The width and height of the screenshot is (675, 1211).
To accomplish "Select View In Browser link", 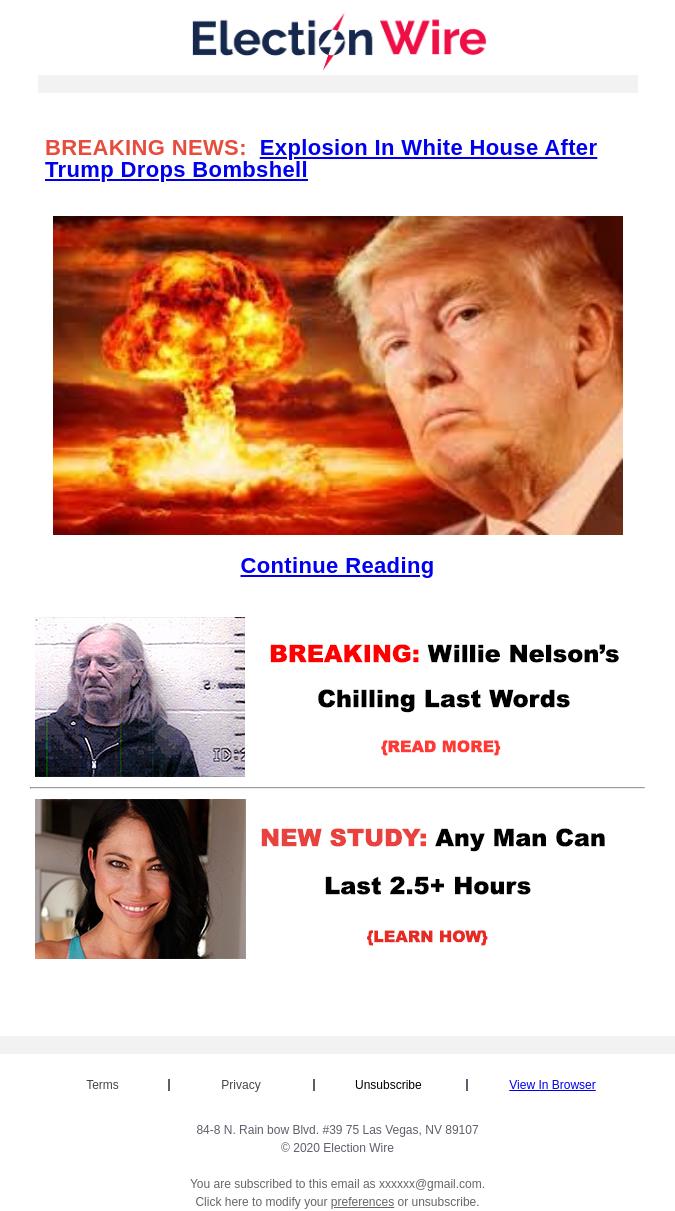I will click(552, 1085).
